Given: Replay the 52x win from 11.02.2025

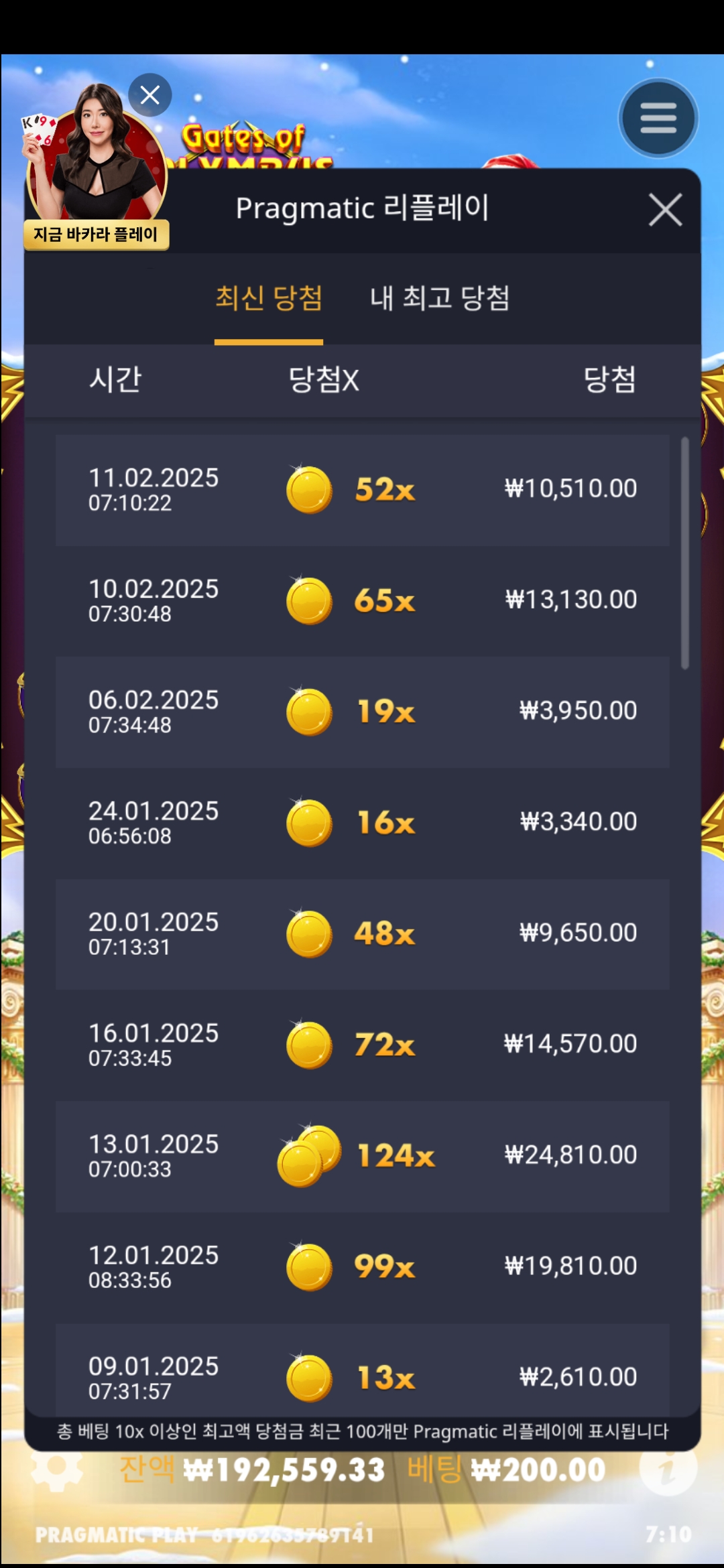Looking at the screenshot, I should pyautogui.click(x=362, y=490).
